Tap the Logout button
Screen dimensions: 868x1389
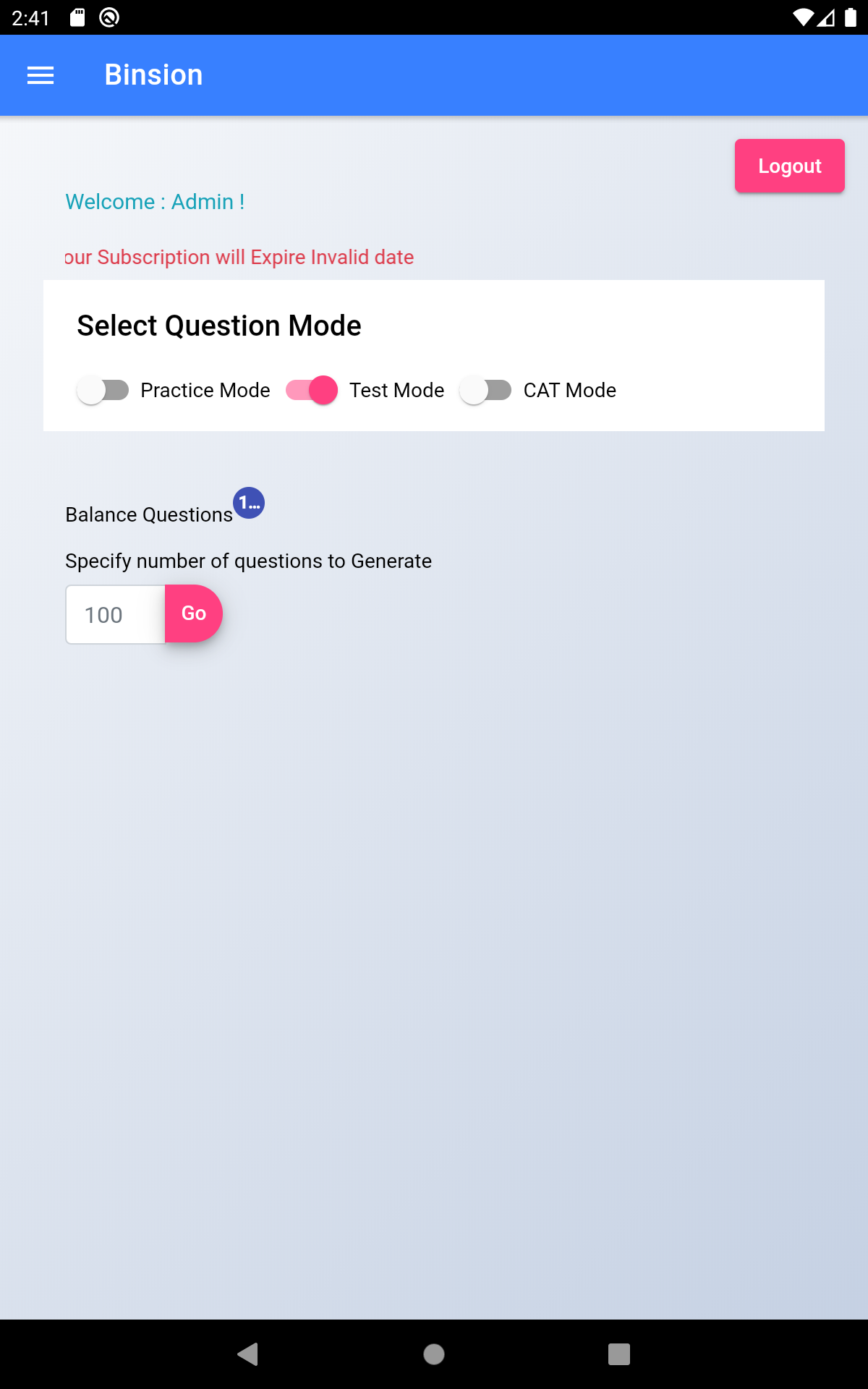789,166
